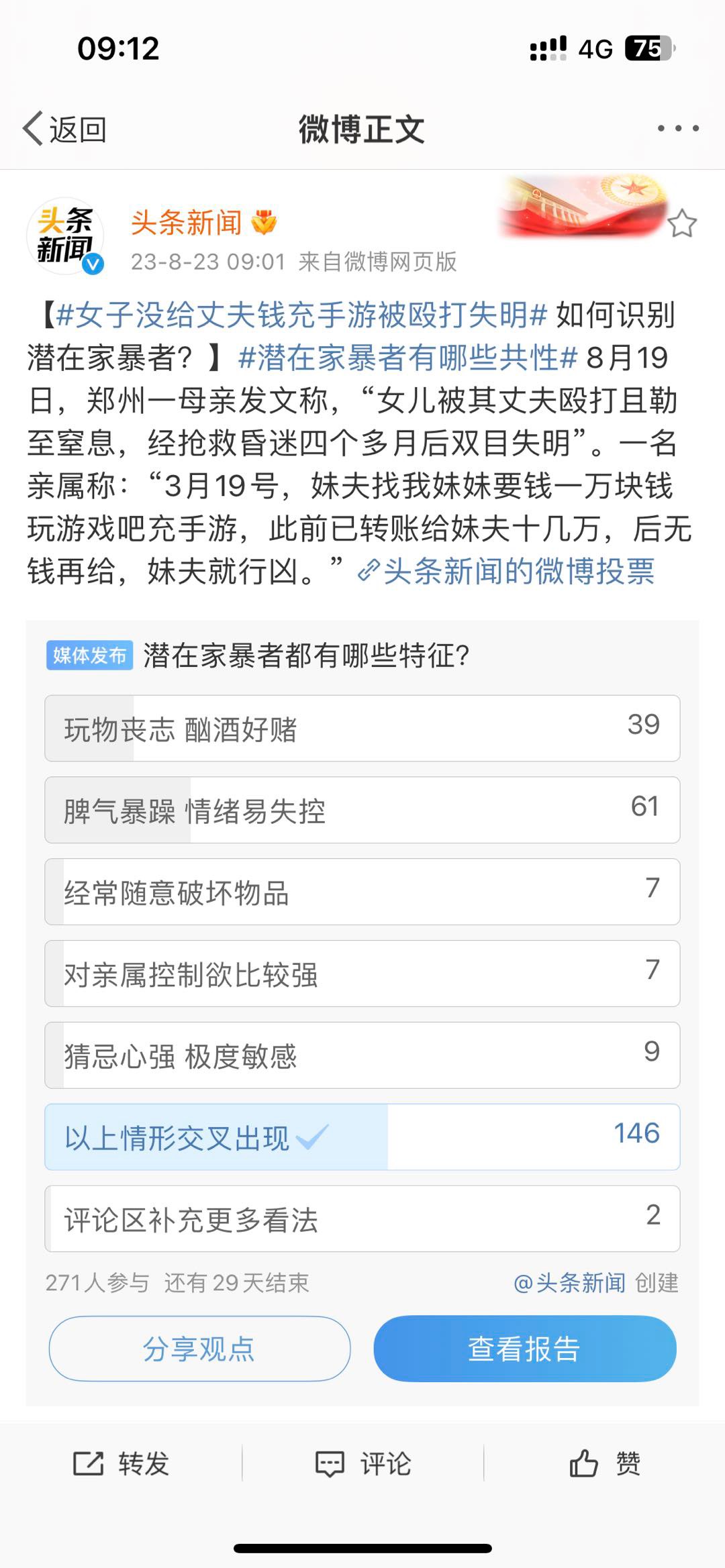This screenshot has width=725, height=1568.
Task: Open @头条新闻 poll creator link
Action: point(569,1283)
